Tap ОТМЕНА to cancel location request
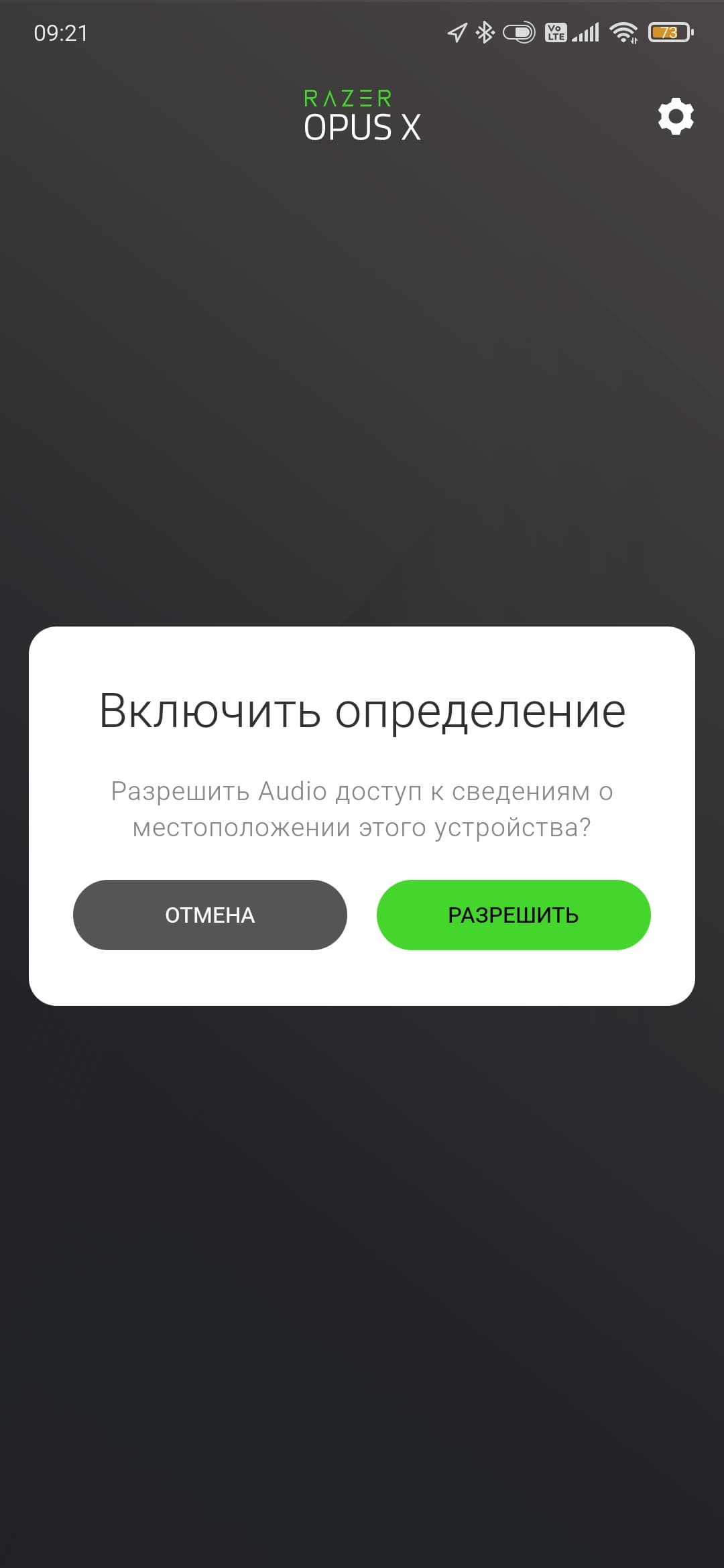This screenshot has width=724, height=1568. click(x=210, y=915)
